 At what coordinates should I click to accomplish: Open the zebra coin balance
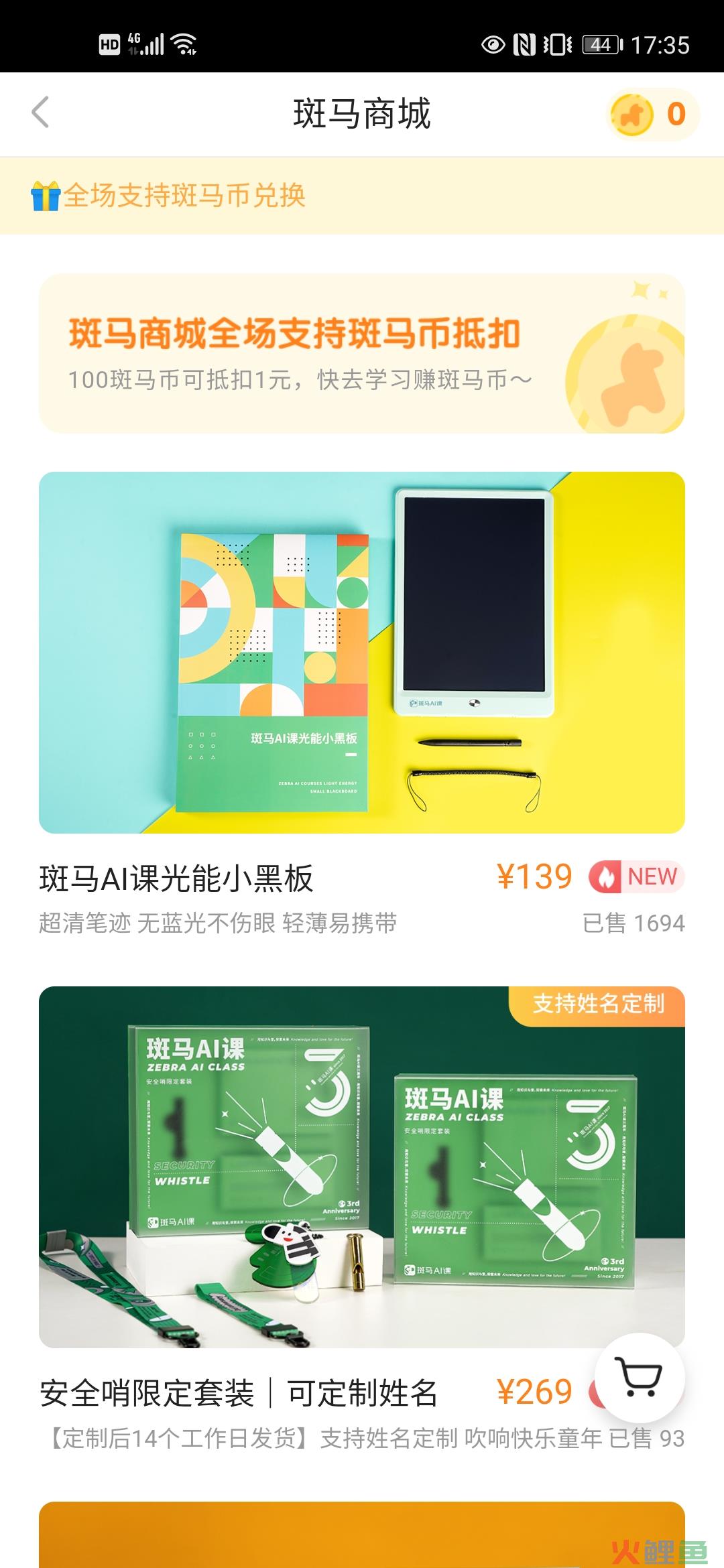[x=652, y=115]
